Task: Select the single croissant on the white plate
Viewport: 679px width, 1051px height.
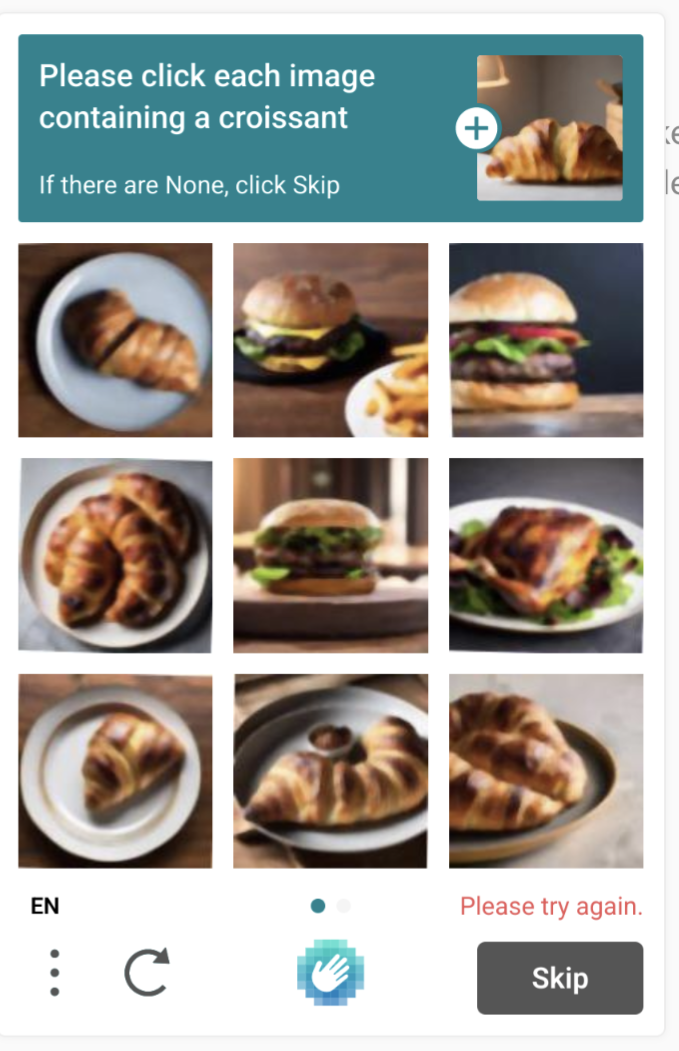Action: tap(115, 771)
